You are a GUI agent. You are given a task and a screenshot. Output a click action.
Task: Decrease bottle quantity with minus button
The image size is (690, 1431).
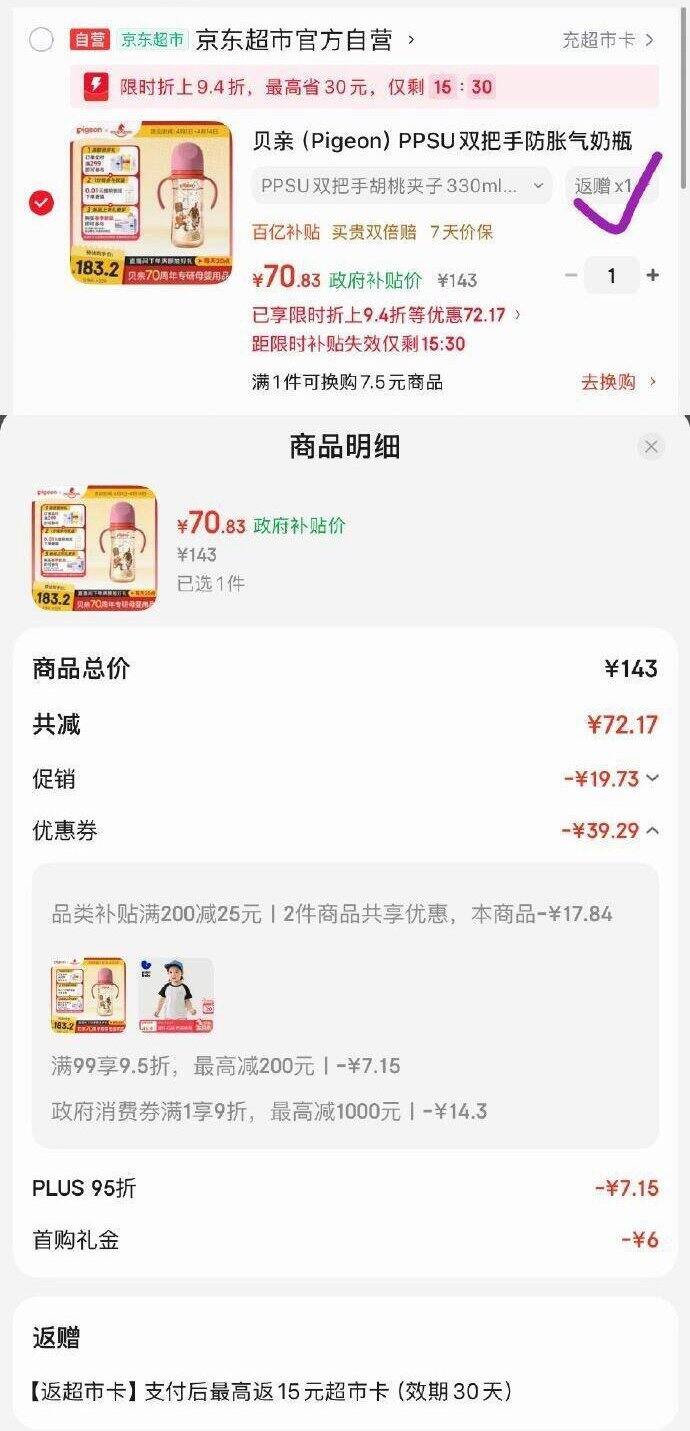point(571,276)
